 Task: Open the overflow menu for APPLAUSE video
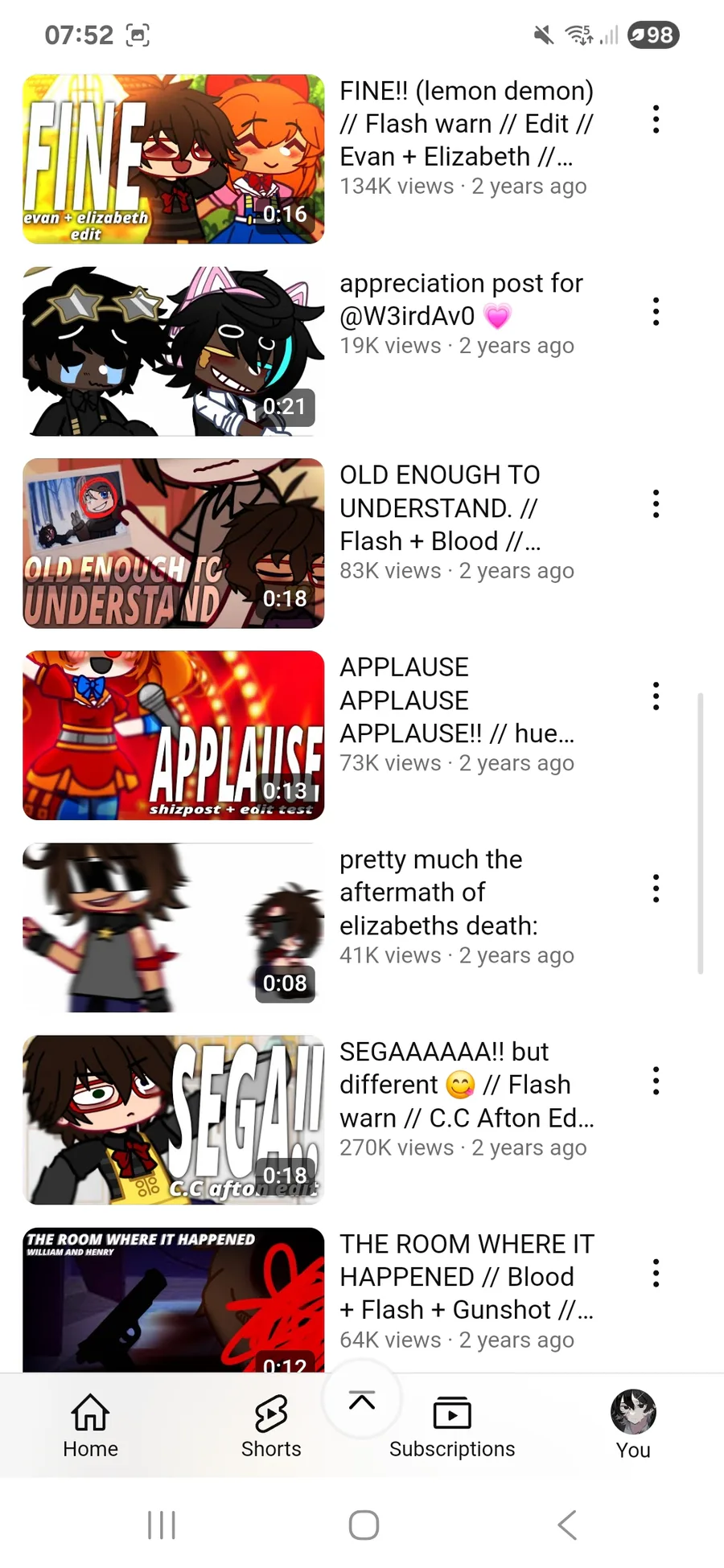[656, 696]
